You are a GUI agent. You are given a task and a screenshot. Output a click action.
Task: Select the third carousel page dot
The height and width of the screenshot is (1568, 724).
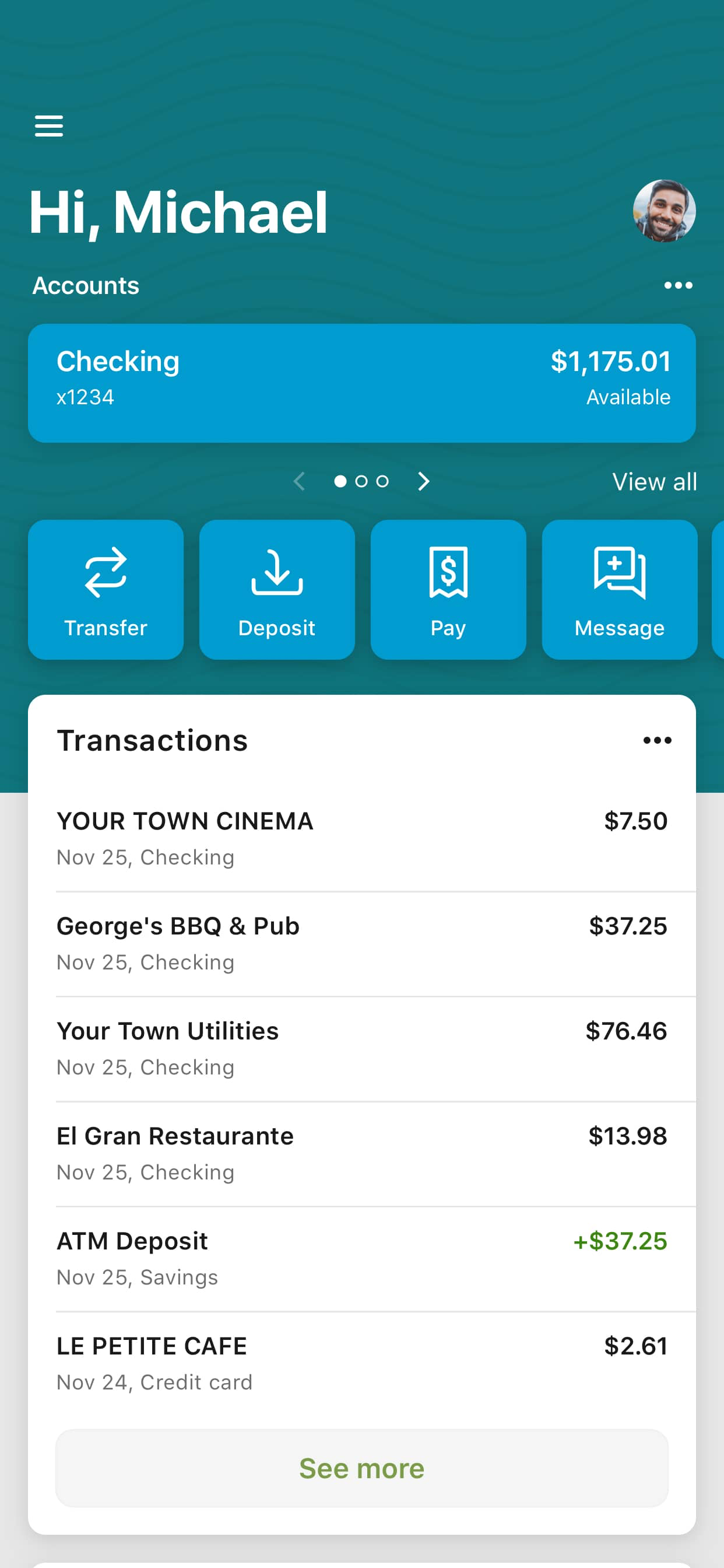tap(382, 481)
